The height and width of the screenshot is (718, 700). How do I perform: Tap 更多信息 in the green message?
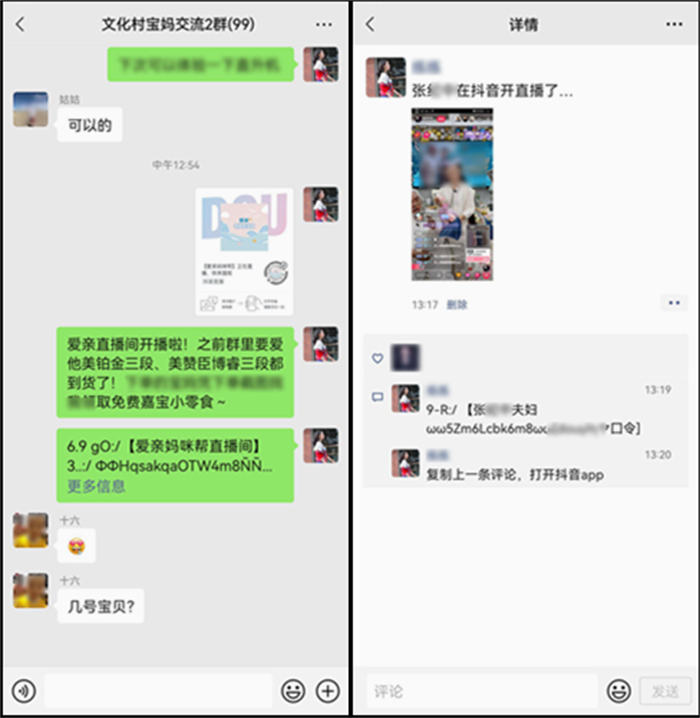(x=96, y=486)
